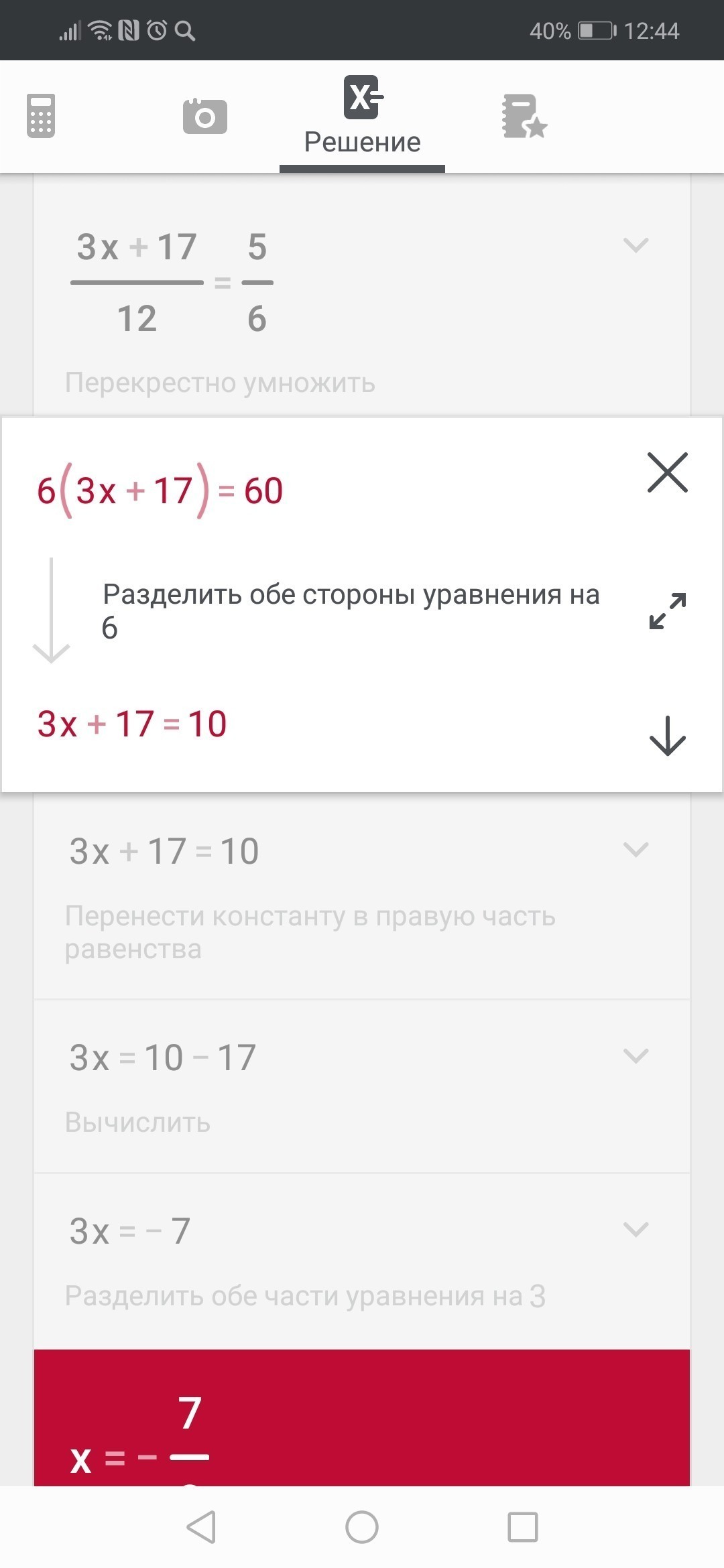Go back with the system back button
Viewport: 724px width, 1568px height.
pos(200,1528)
